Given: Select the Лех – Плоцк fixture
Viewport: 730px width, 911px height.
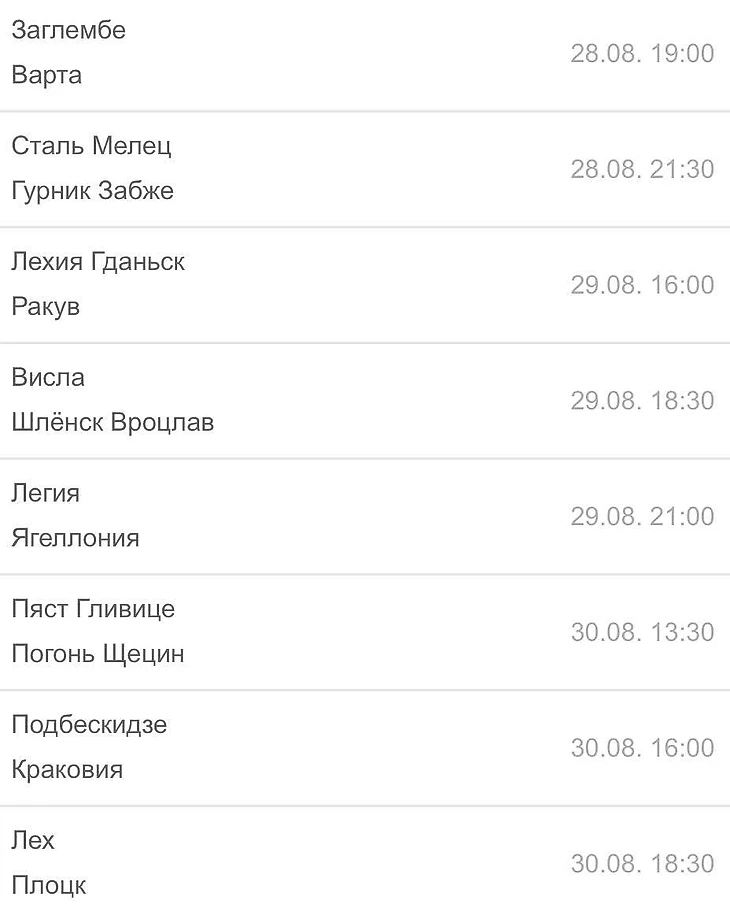Looking at the screenshot, I should tap(365, 862).
